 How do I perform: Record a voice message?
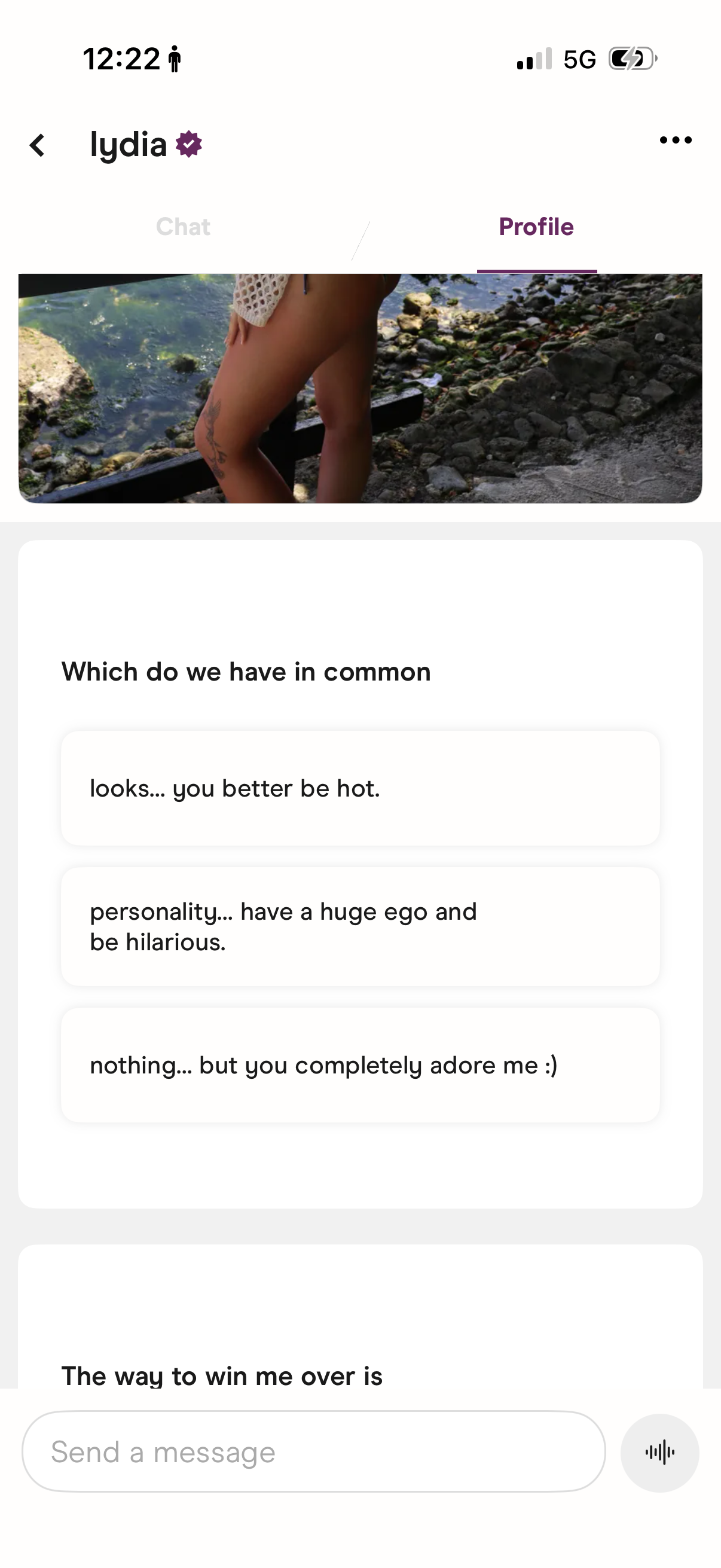659,1453
